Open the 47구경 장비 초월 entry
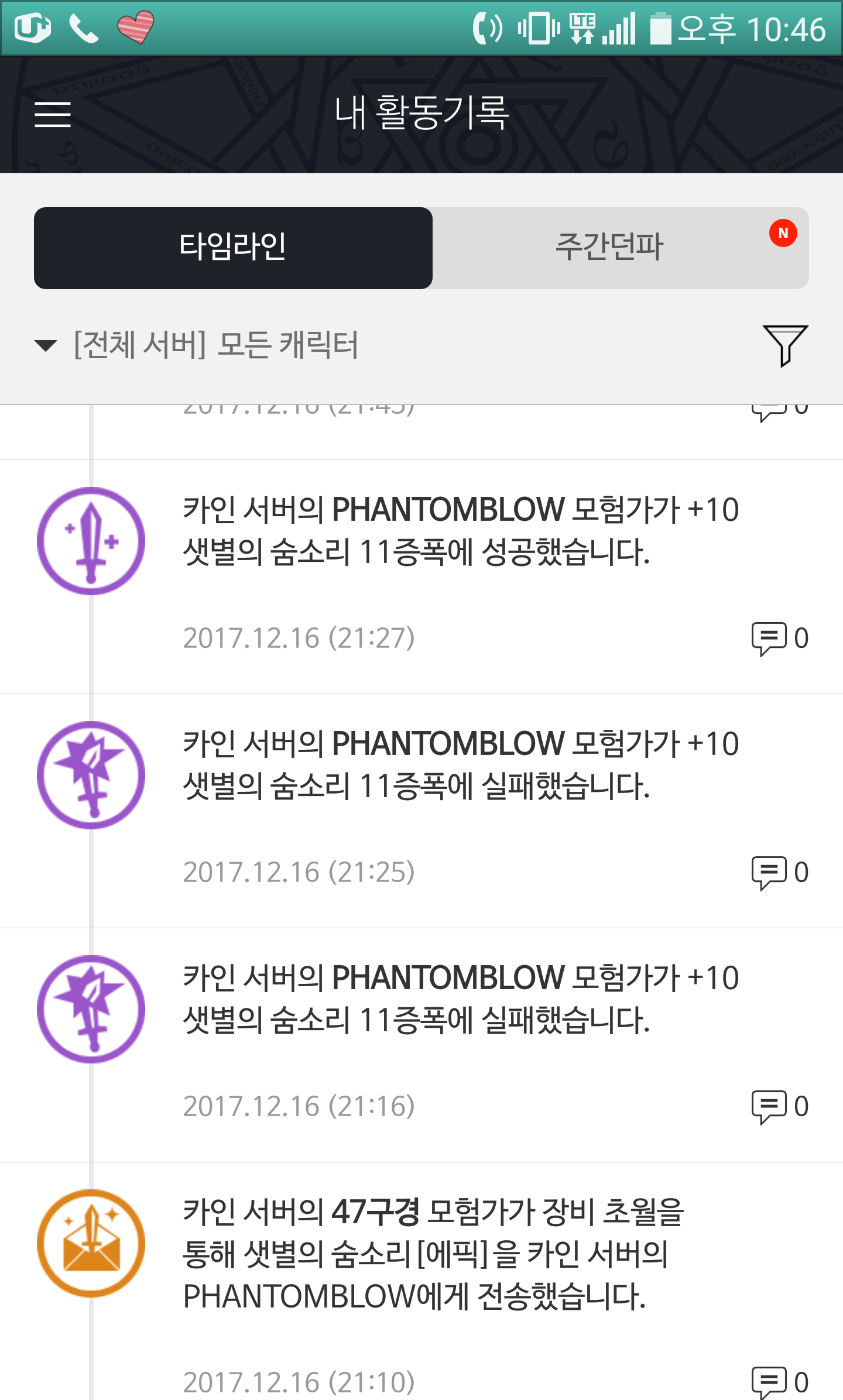The width and height of the screenshot is (843, 1400). [x=421, y=1281]
